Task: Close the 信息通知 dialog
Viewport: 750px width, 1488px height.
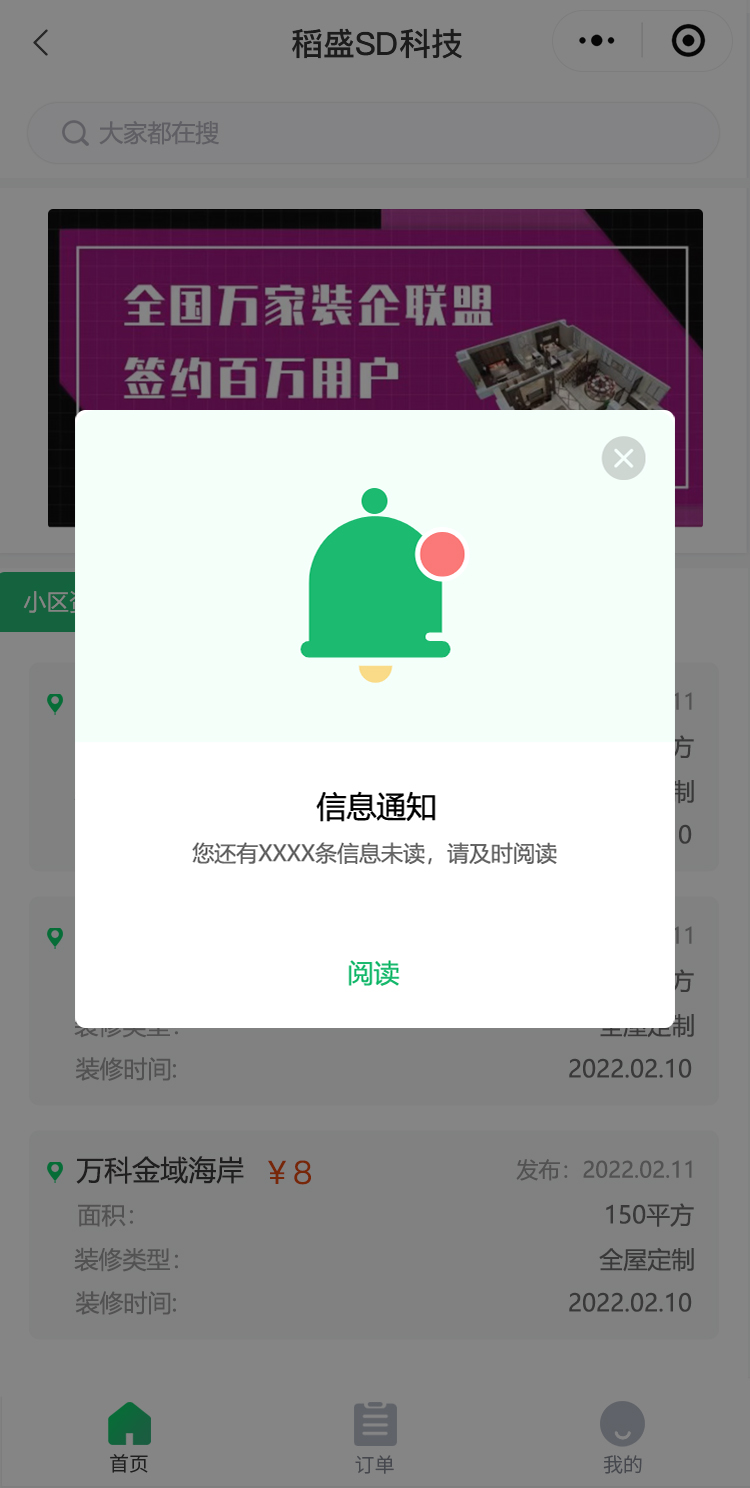Action: (x=623, y=458)
